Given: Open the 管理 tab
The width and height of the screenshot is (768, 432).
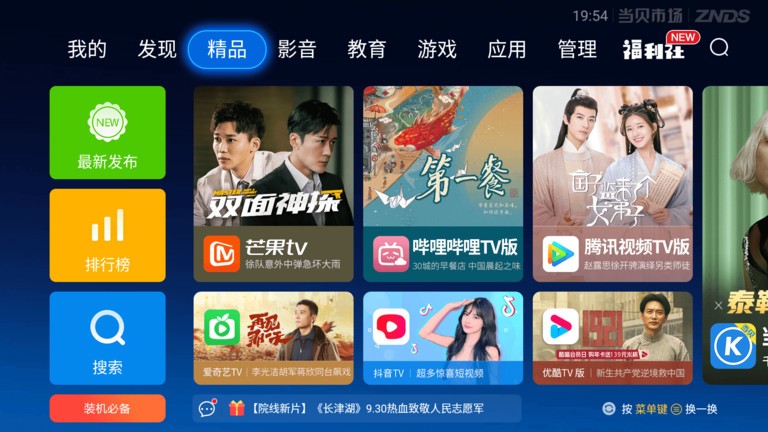Looking at the screenshot, I should (577, 49).
